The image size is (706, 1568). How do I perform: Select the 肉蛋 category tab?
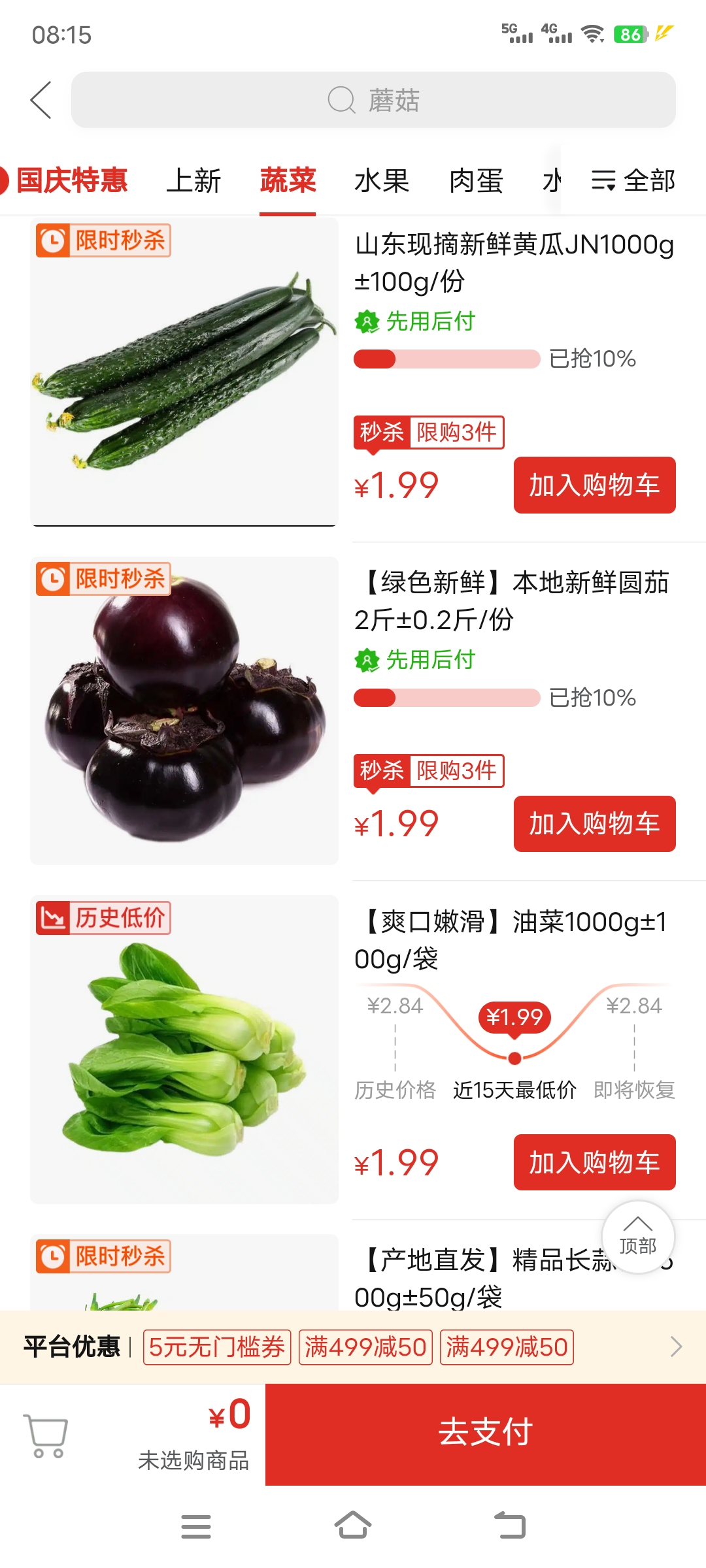[x=476, y=180]
